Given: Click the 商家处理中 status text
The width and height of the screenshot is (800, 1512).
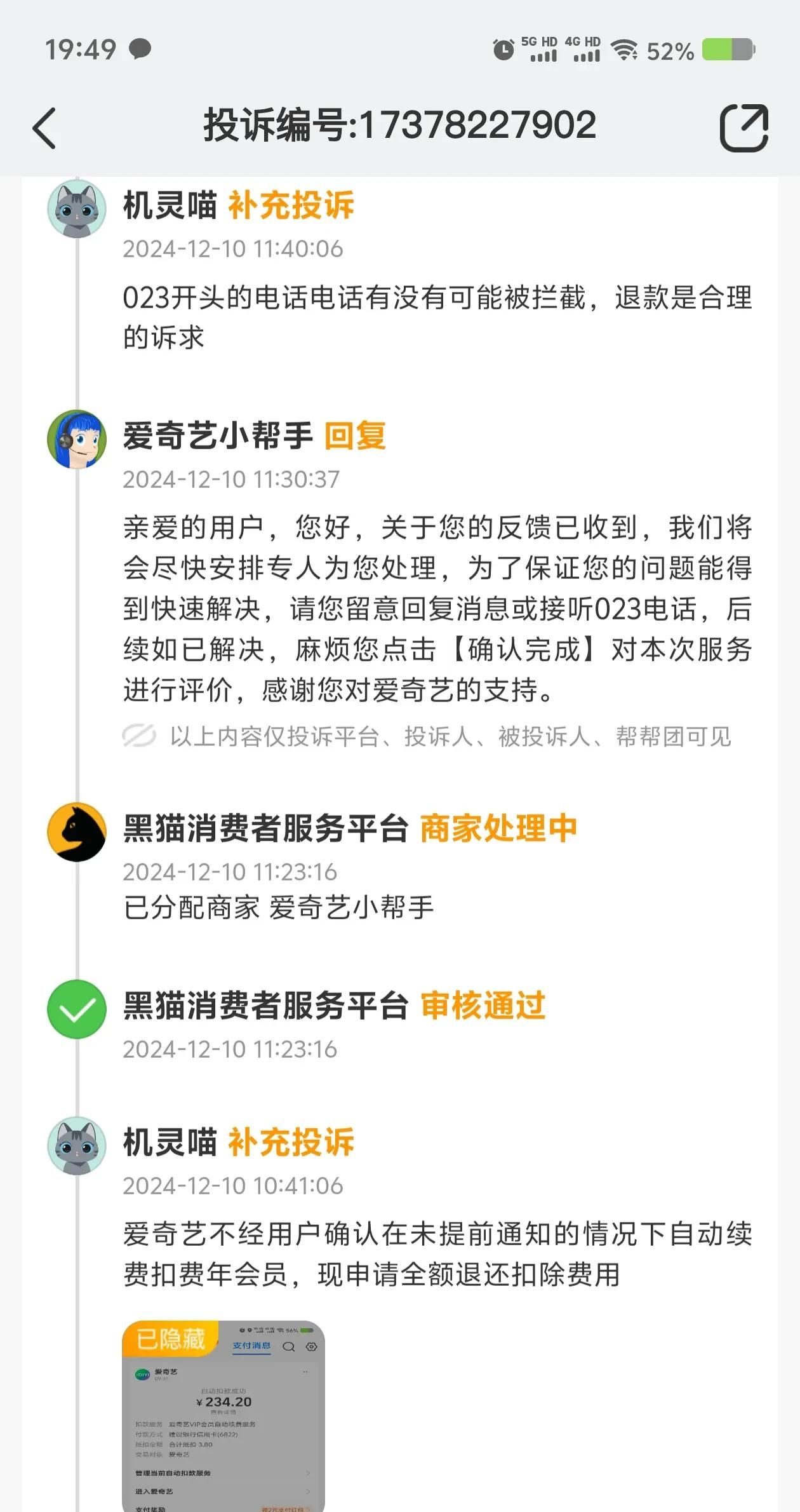Looking at the screenshot, I should point(500,829).
